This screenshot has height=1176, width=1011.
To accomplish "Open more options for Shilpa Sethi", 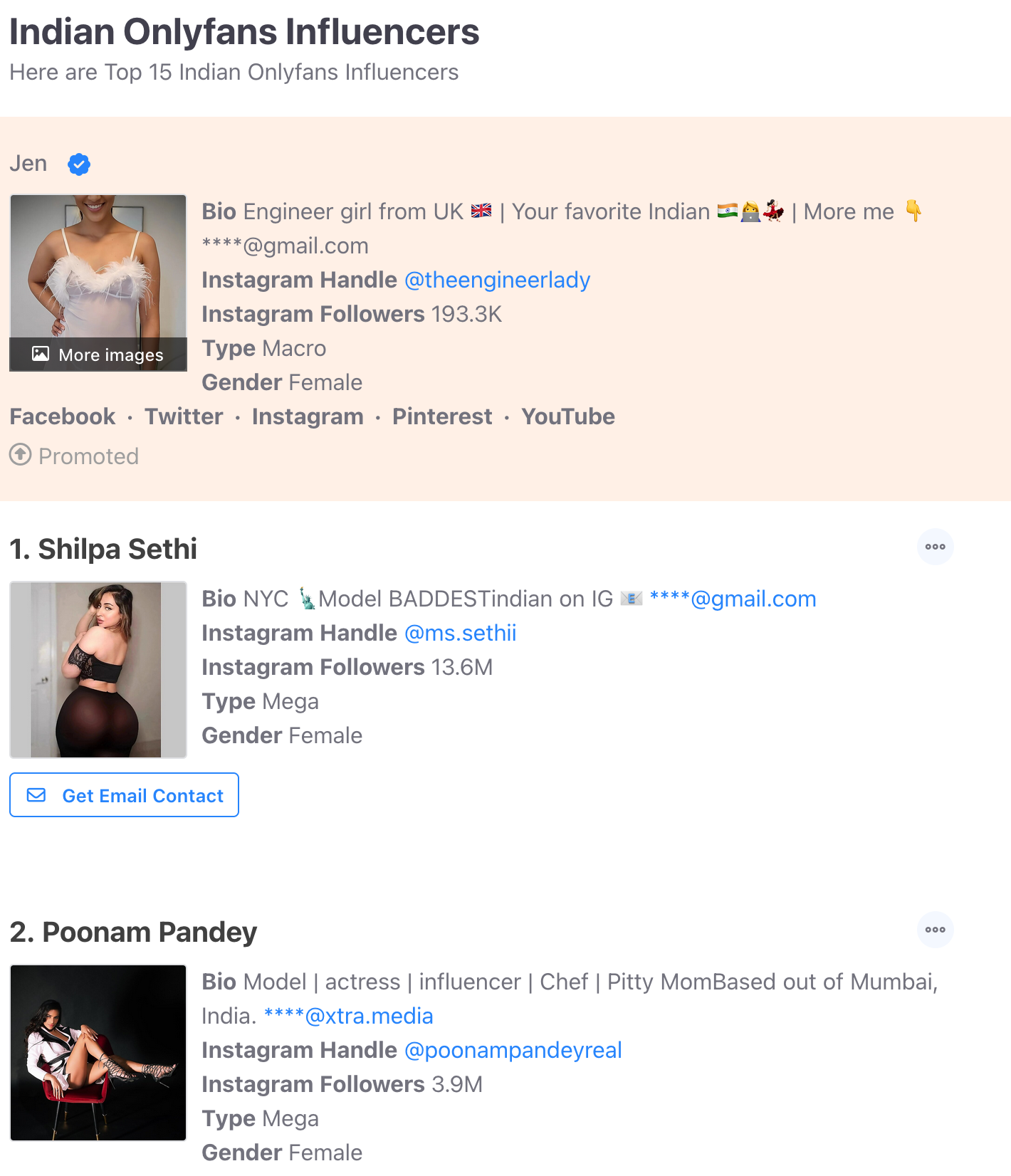I will 935,547.
